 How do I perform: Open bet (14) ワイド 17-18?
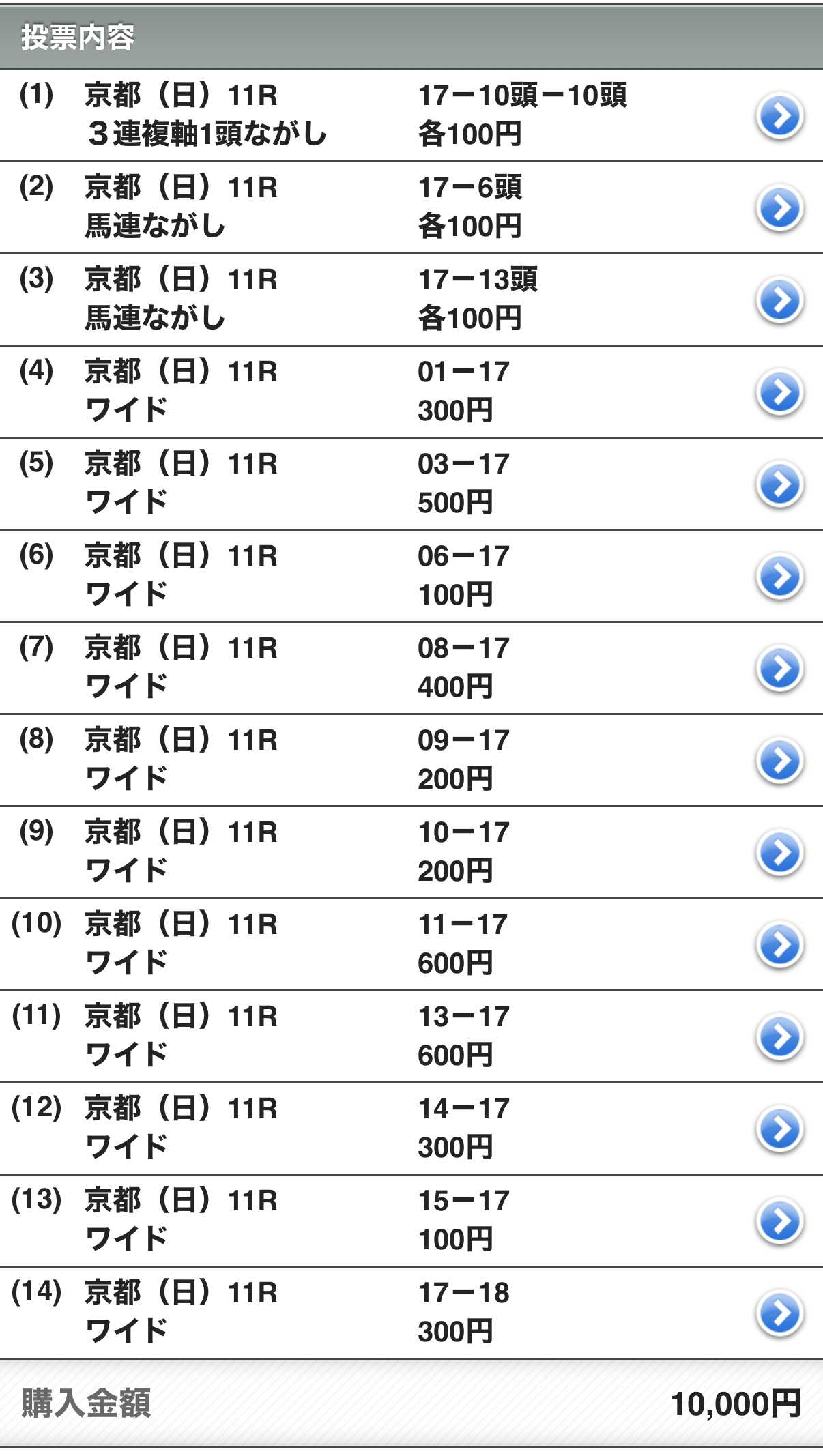(x=779, y=1313)
